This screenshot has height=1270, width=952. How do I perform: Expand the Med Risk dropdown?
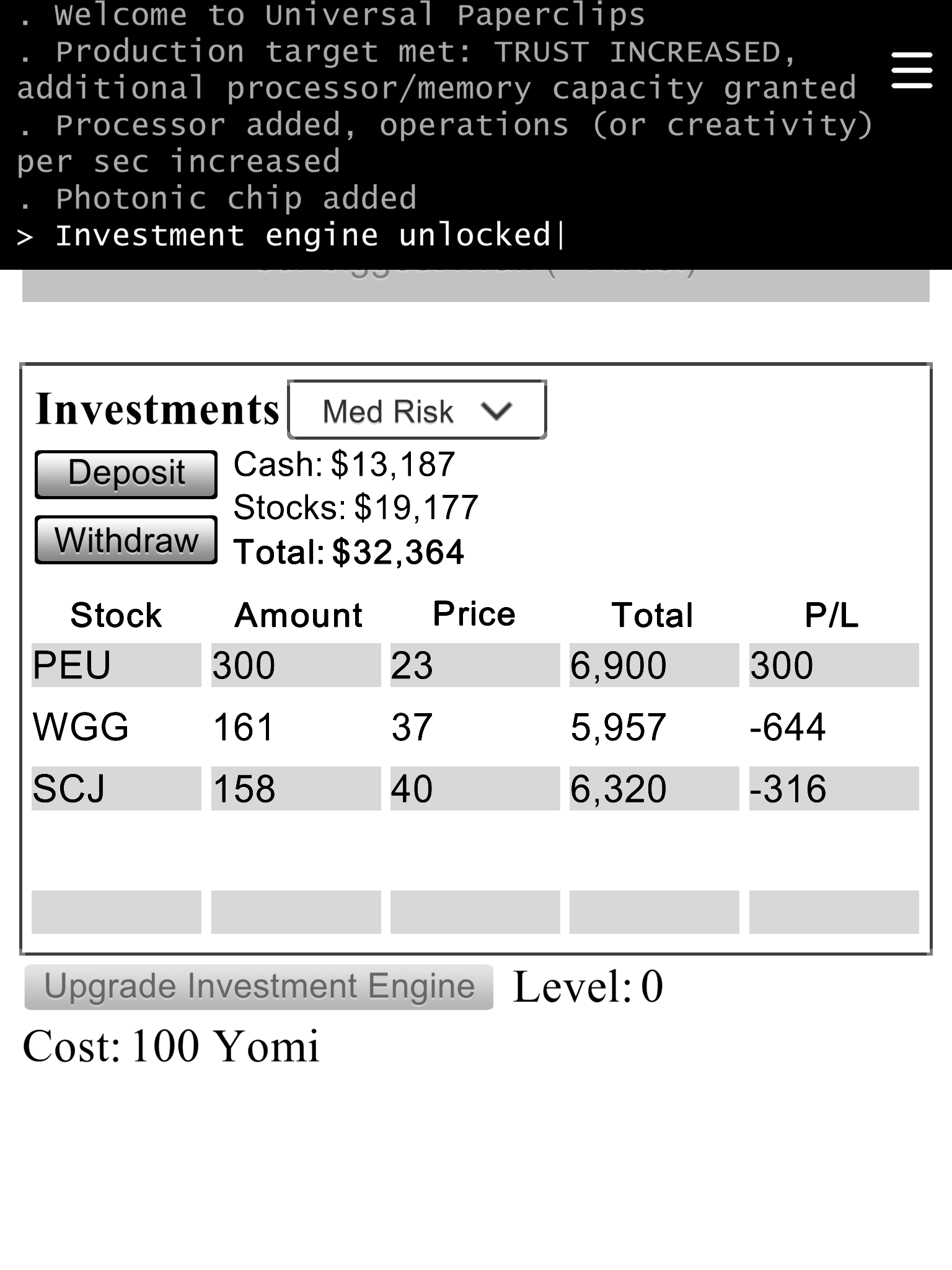(x=417, y=411)
